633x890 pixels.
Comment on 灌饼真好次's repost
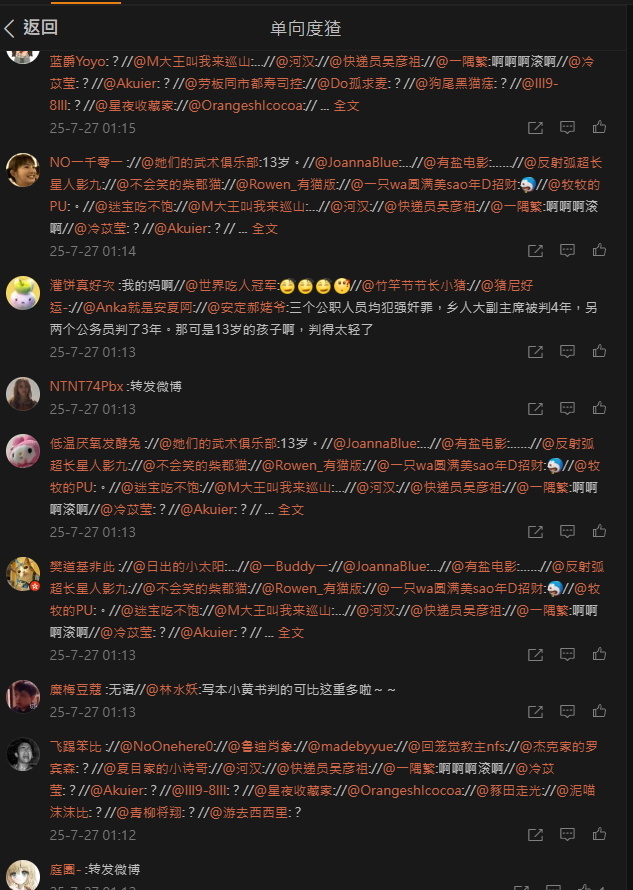click(x=567, y=351)
